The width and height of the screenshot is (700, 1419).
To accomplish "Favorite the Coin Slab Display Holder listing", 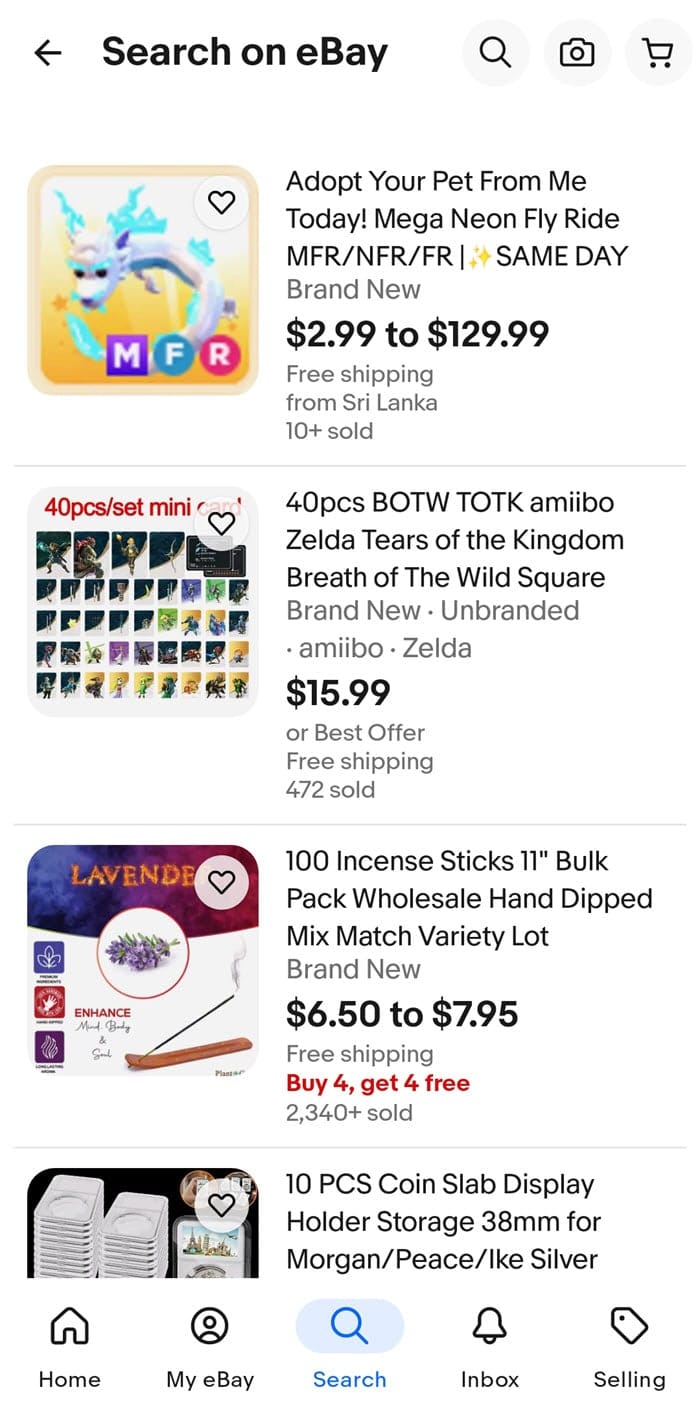I will point(221,1205).
